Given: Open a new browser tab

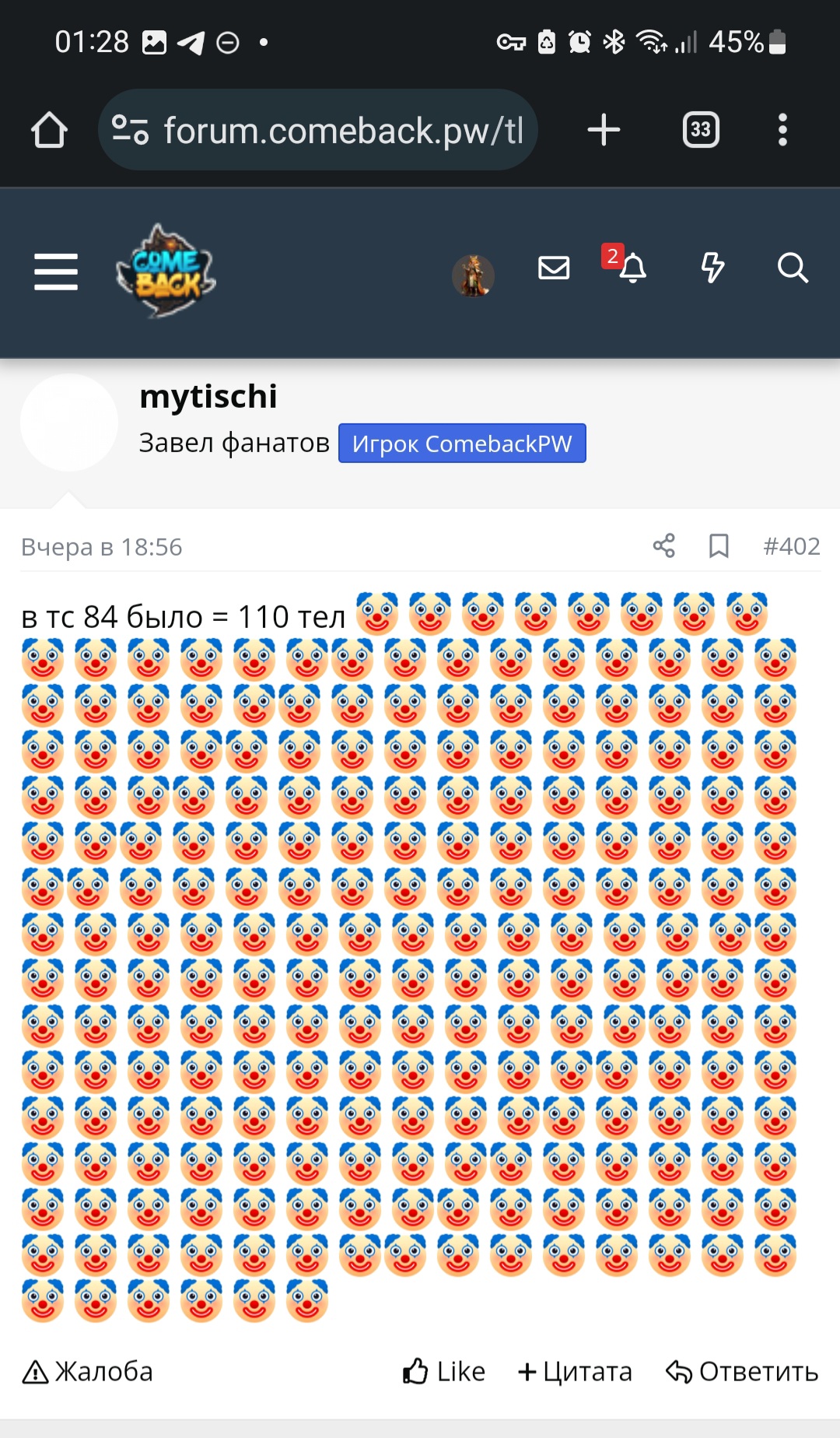Looking at the screenshot, I should click(604, 130).
